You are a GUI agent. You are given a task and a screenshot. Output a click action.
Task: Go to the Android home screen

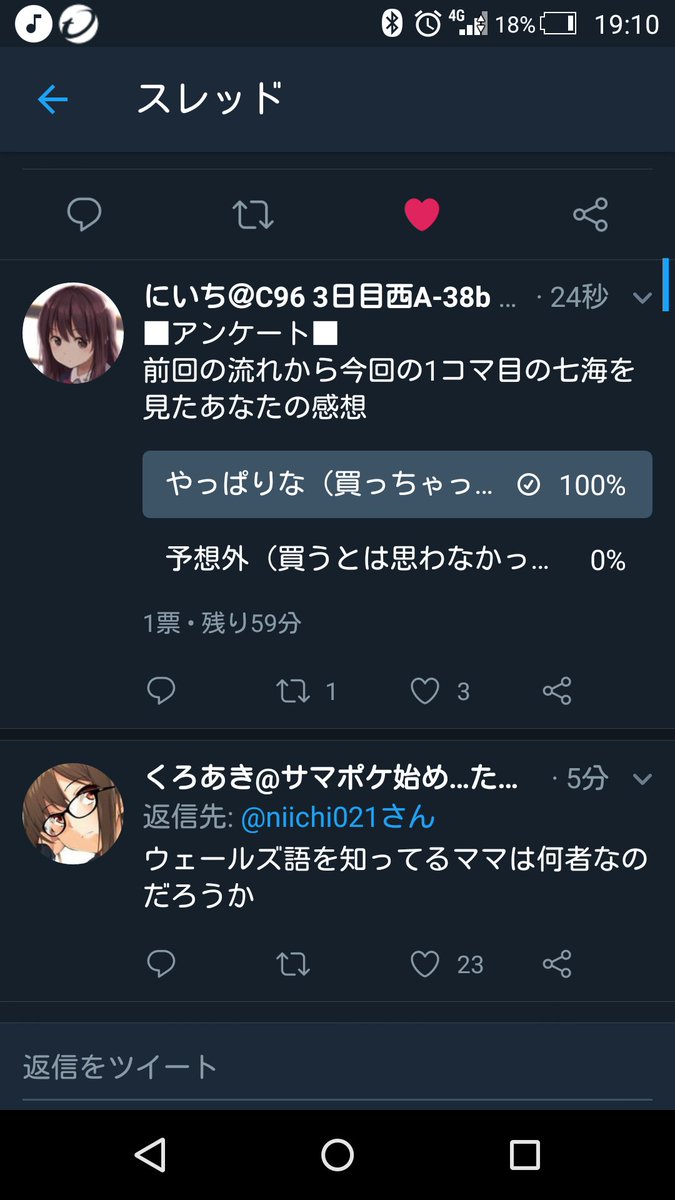pos(337,1155)
